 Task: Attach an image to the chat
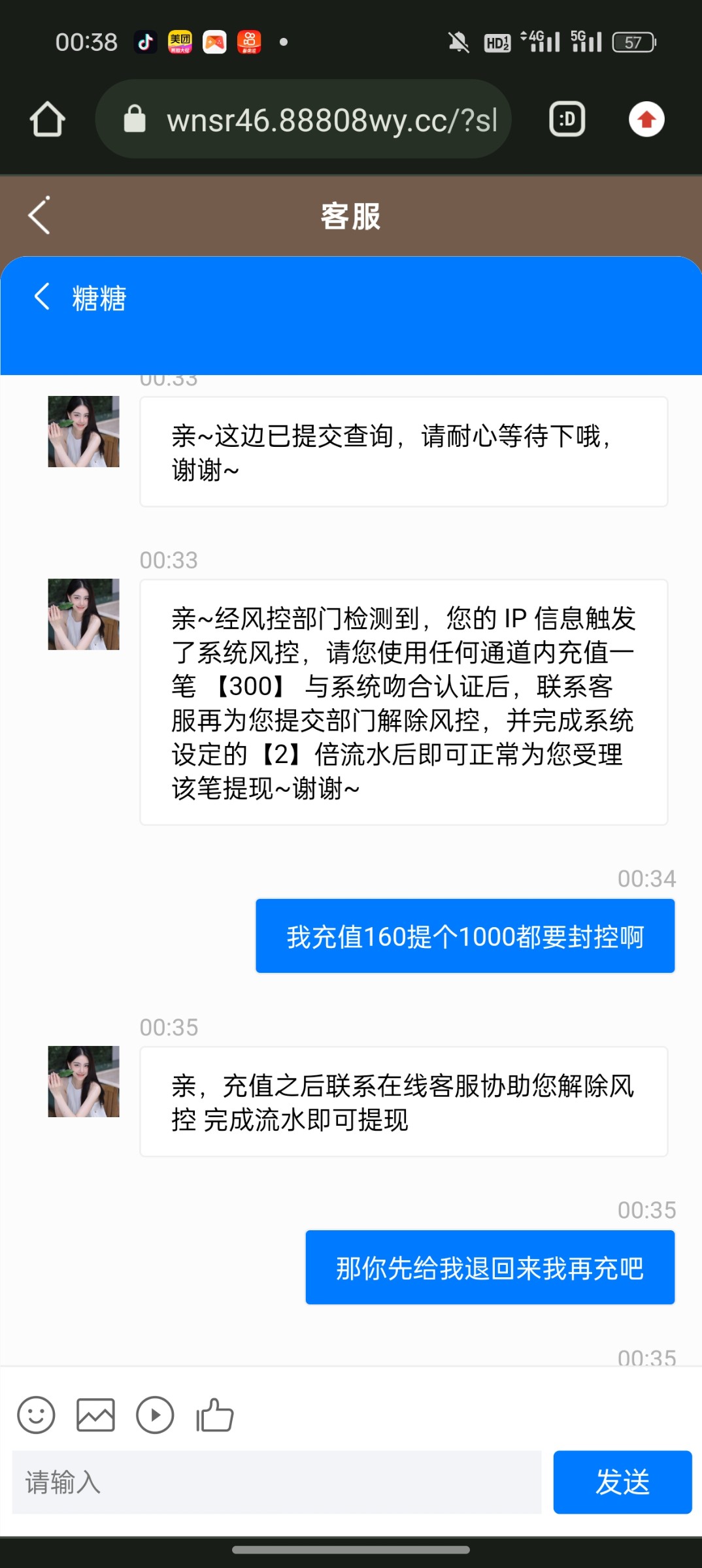95,1415
